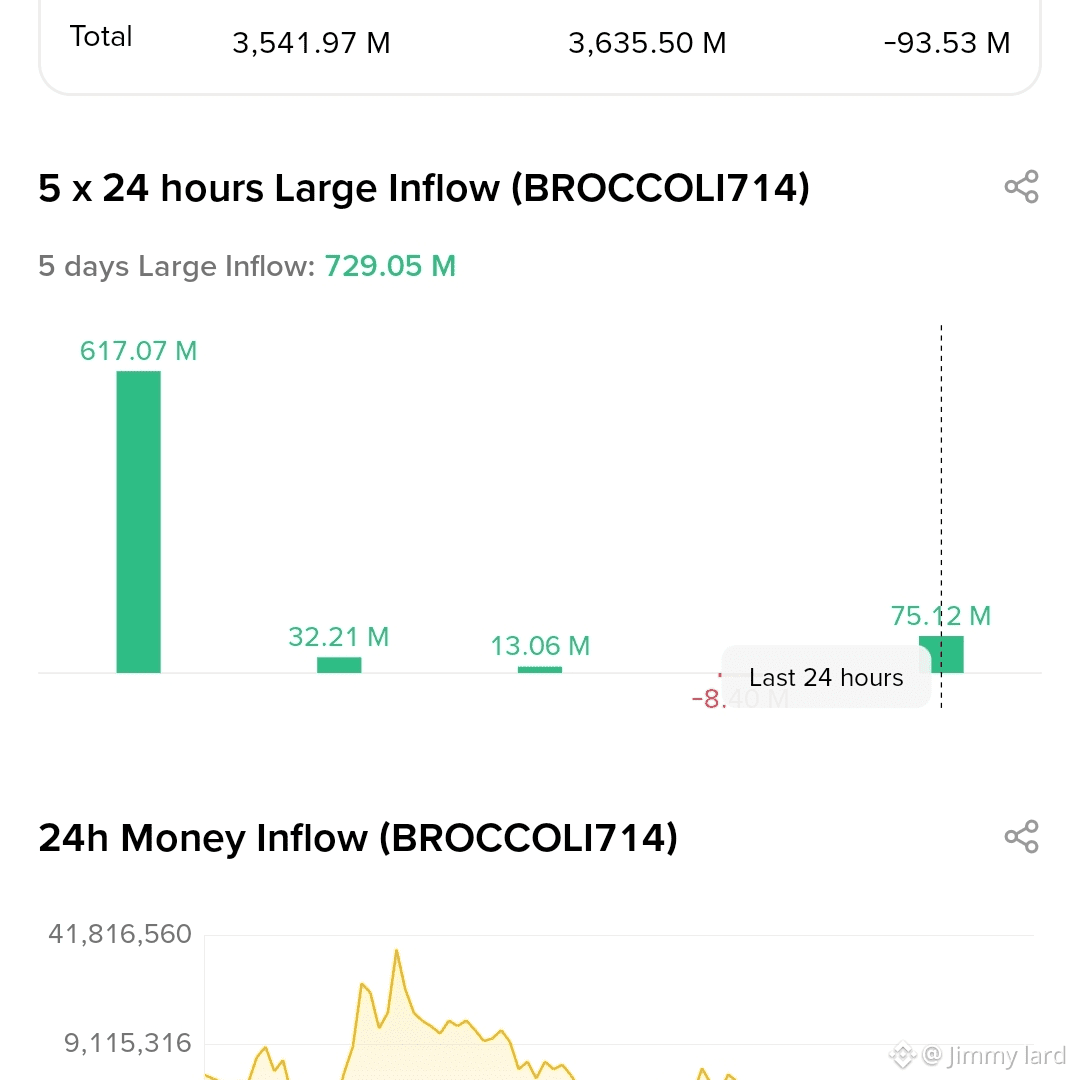The image size is (1080, 1080).
Task: Share the 5 x 24 hours Large Inflow chart
Action: pos(1021,187)
